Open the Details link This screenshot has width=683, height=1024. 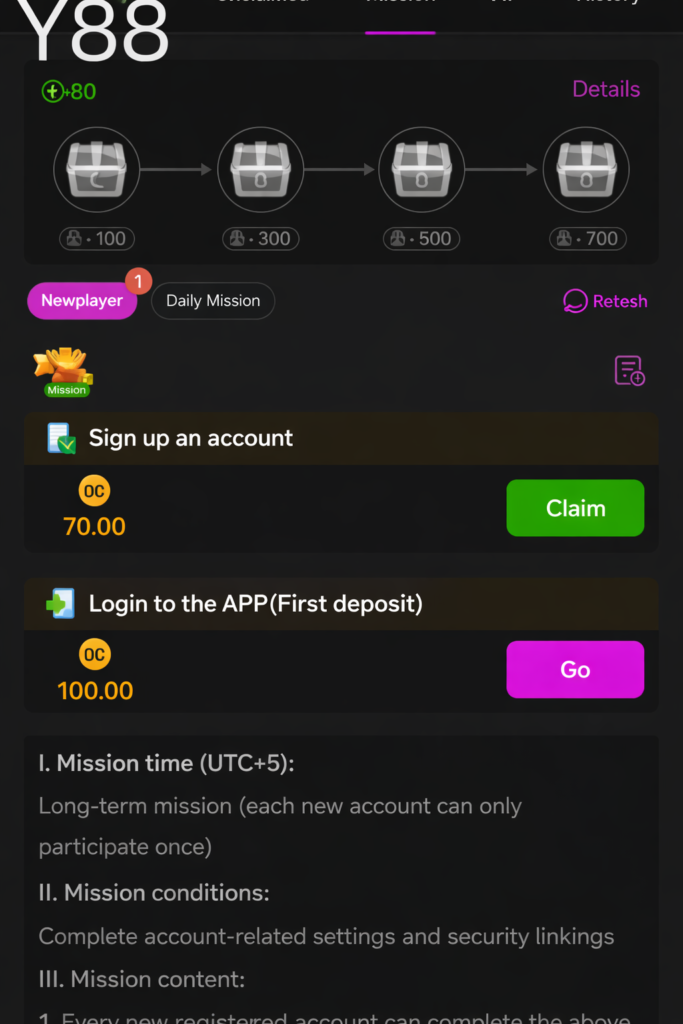[605, 89]
